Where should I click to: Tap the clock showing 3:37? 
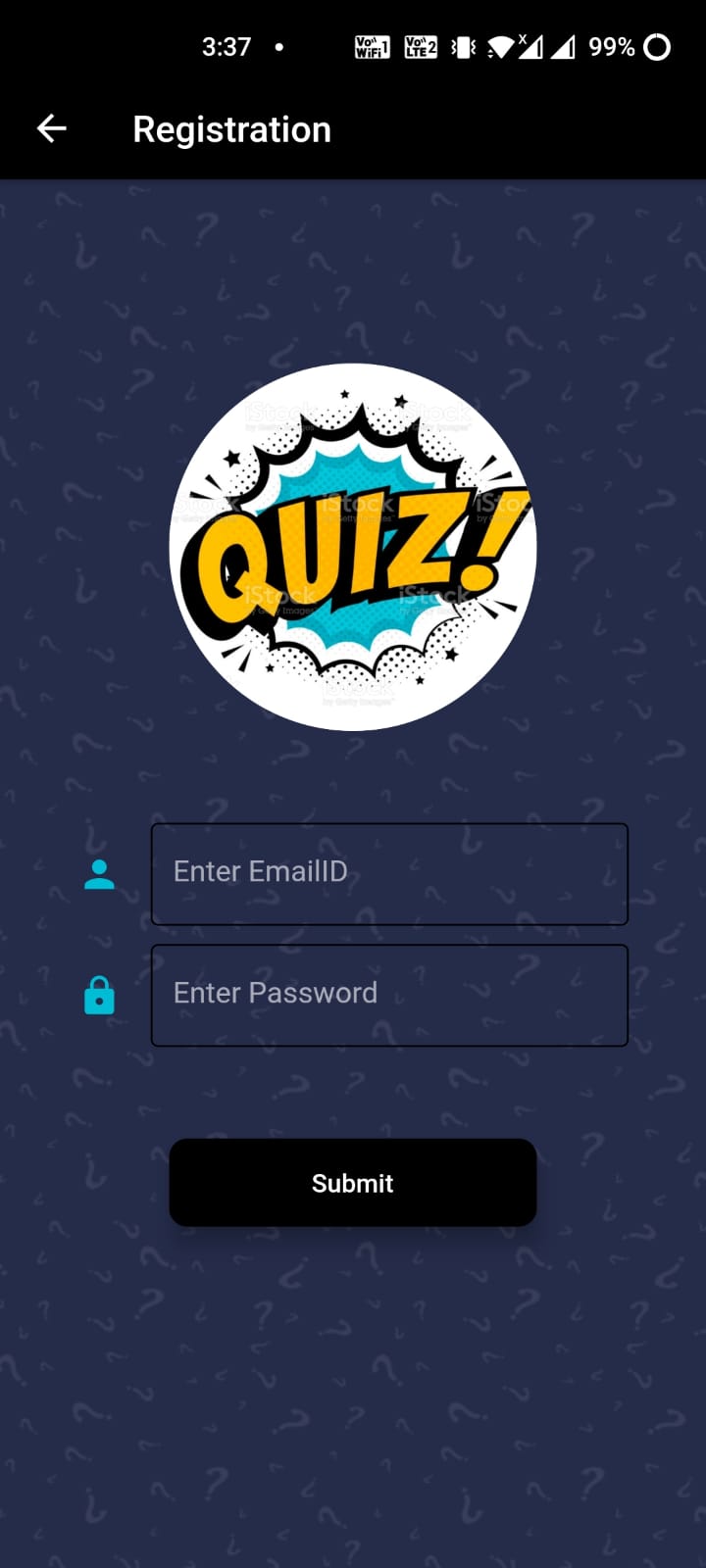pyautogui.click(x=227, y=46)
